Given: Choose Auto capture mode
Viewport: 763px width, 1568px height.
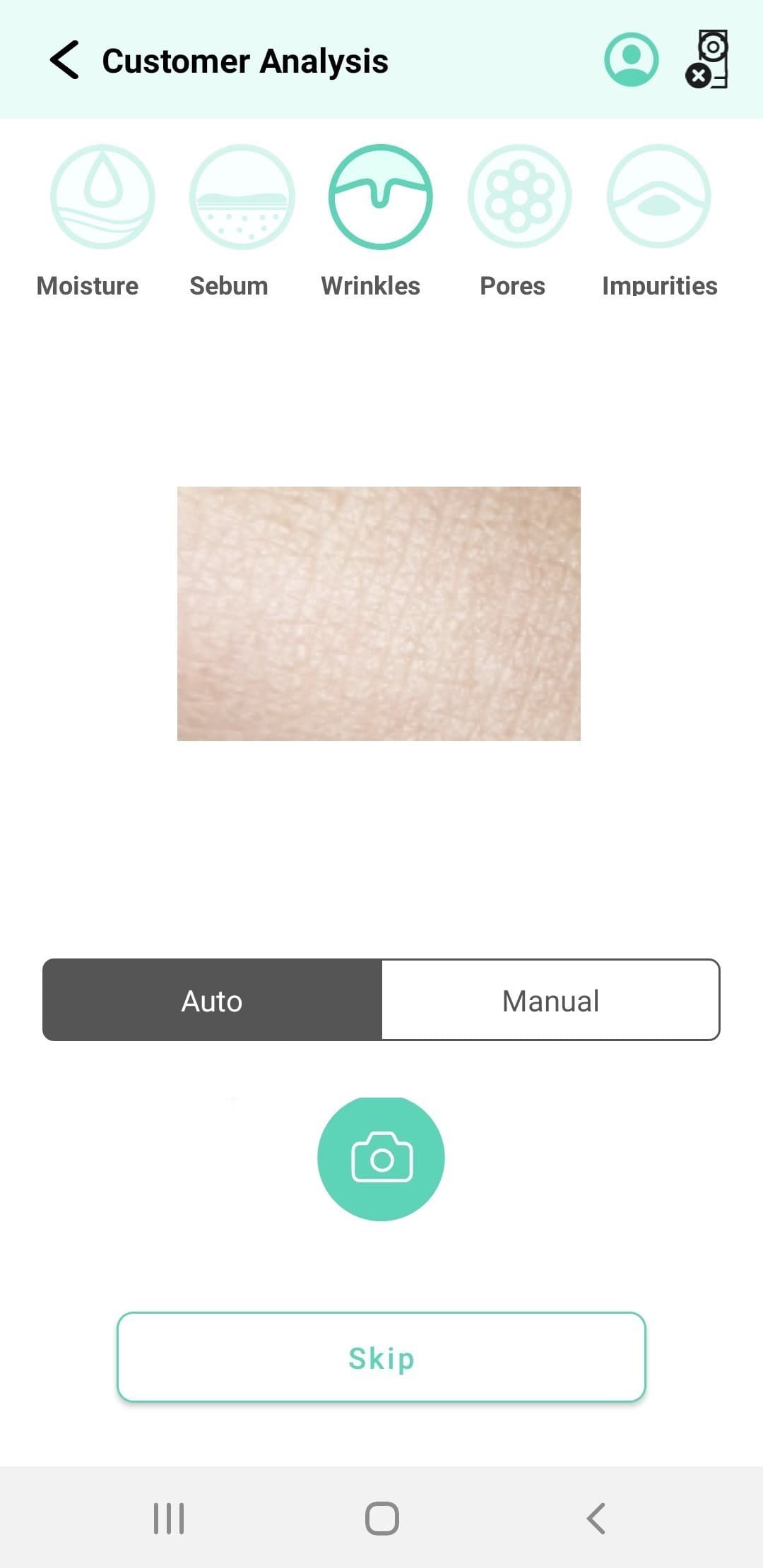Looking at the screenshot, I should [x=212, y=1000].
